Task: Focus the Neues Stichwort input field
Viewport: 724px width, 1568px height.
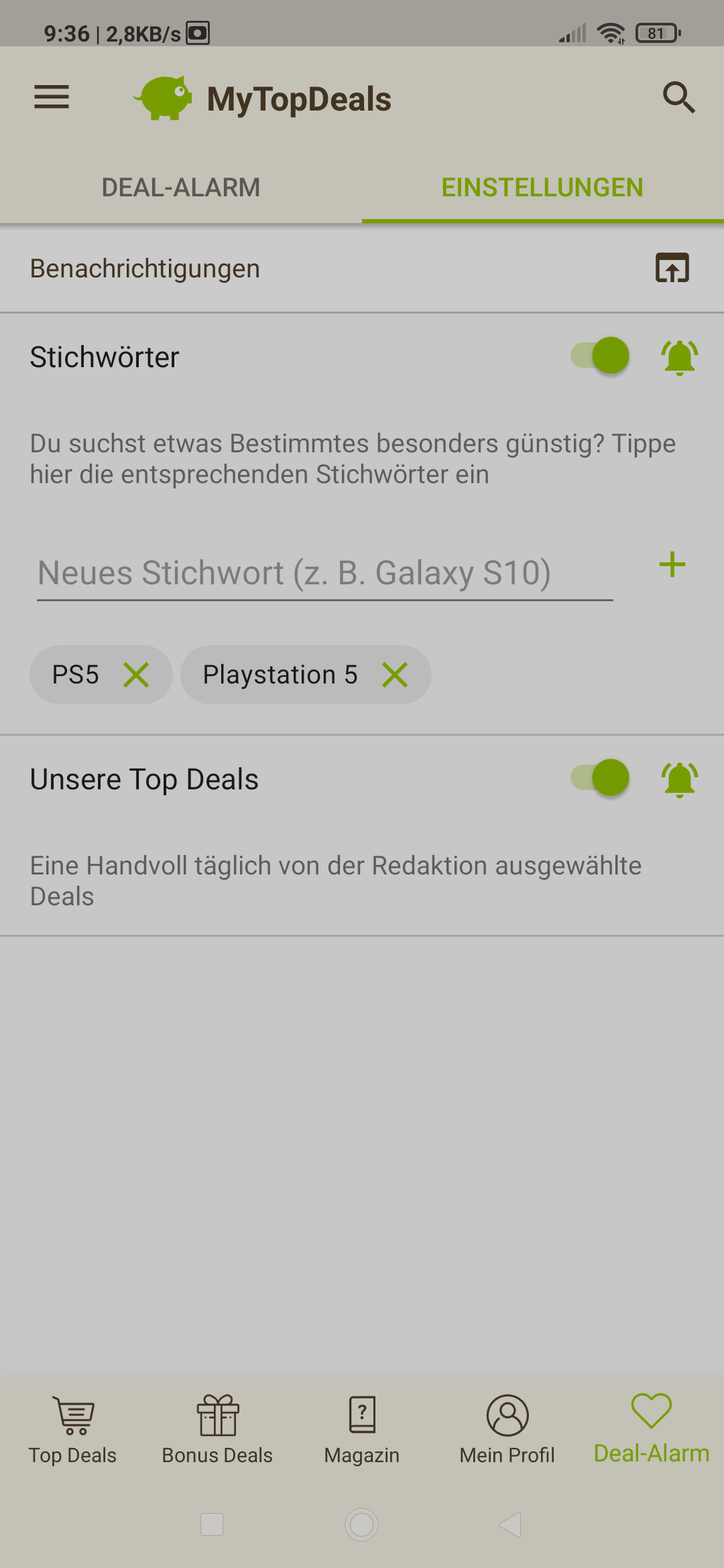Action: coord(325,574)
